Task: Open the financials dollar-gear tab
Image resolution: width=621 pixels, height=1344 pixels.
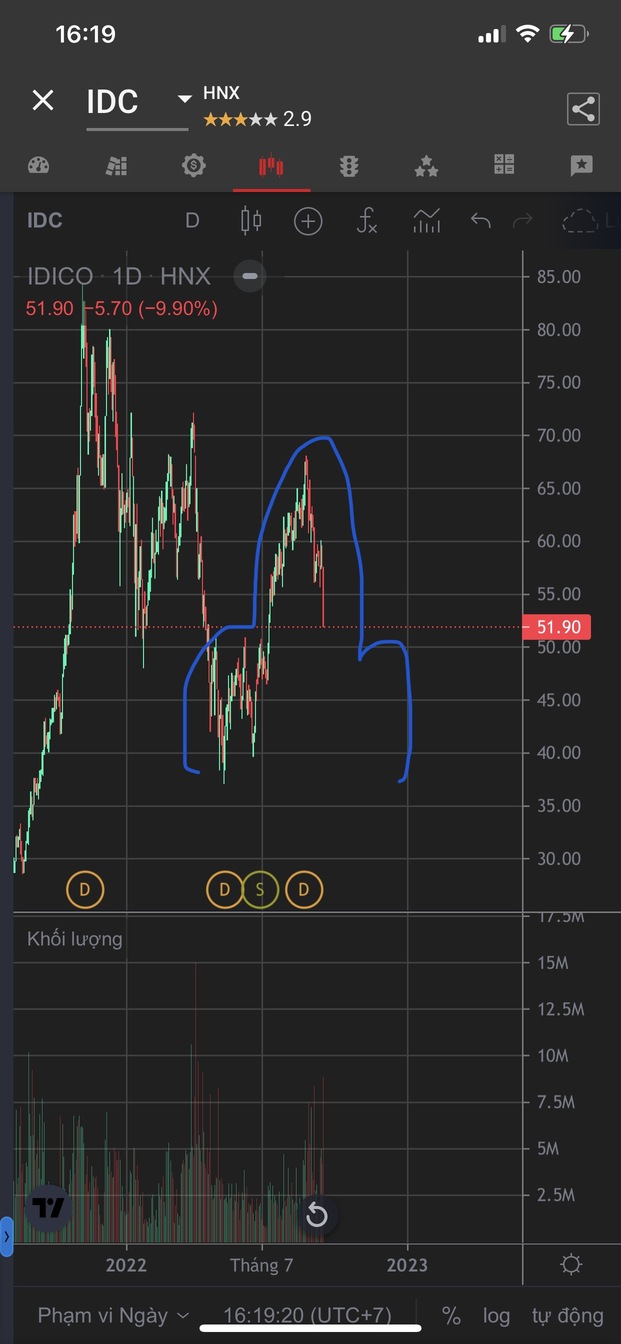Action: pos(194,166)
